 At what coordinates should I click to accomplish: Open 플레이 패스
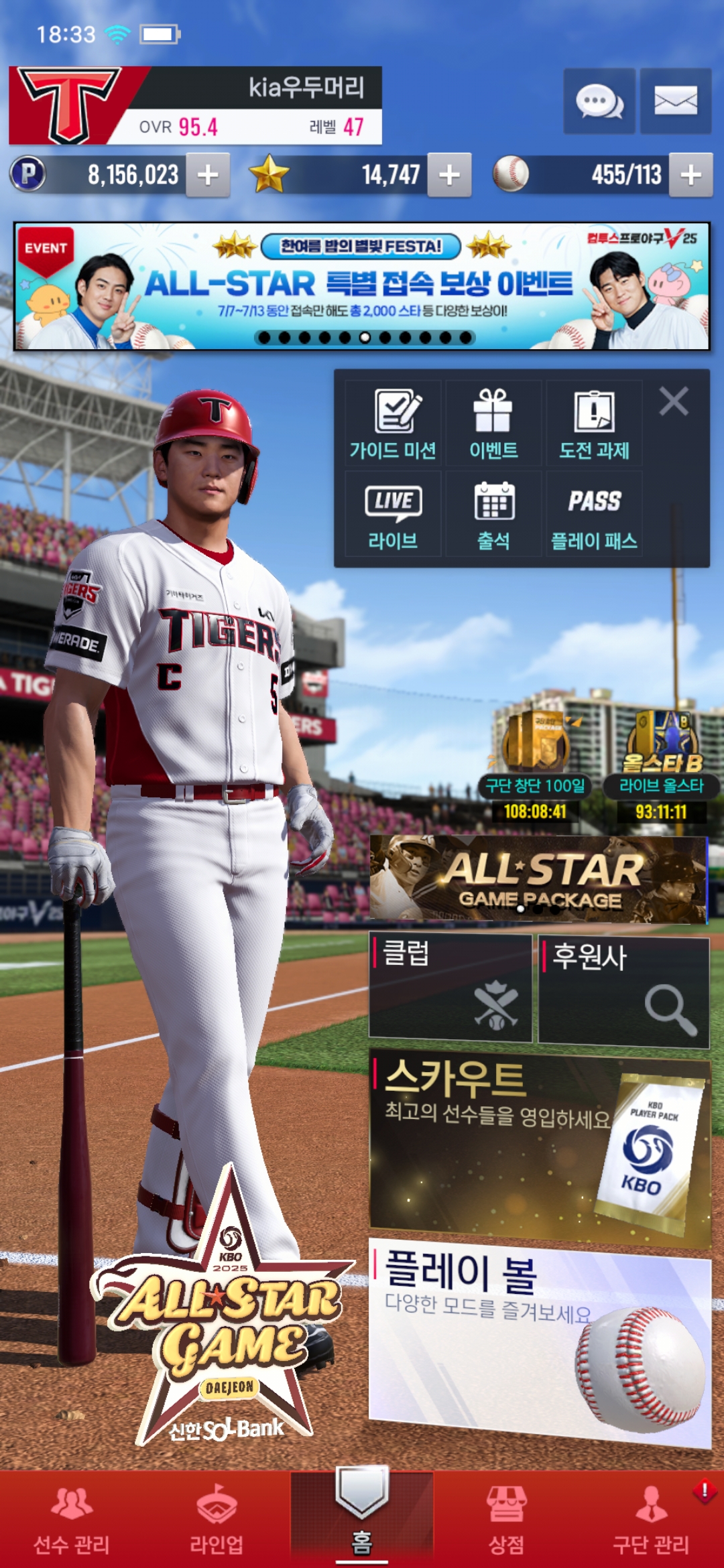pyautogui.click(x=594, y=514)
